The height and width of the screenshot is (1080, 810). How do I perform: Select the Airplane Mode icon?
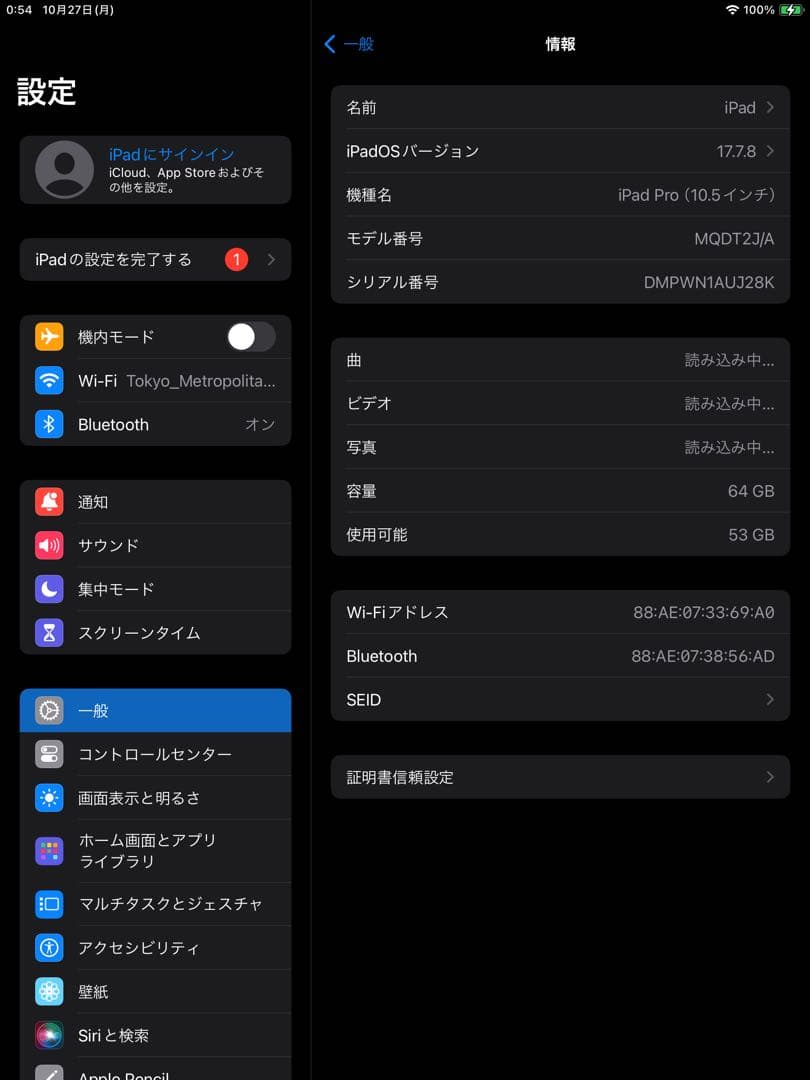click(47, 336)
